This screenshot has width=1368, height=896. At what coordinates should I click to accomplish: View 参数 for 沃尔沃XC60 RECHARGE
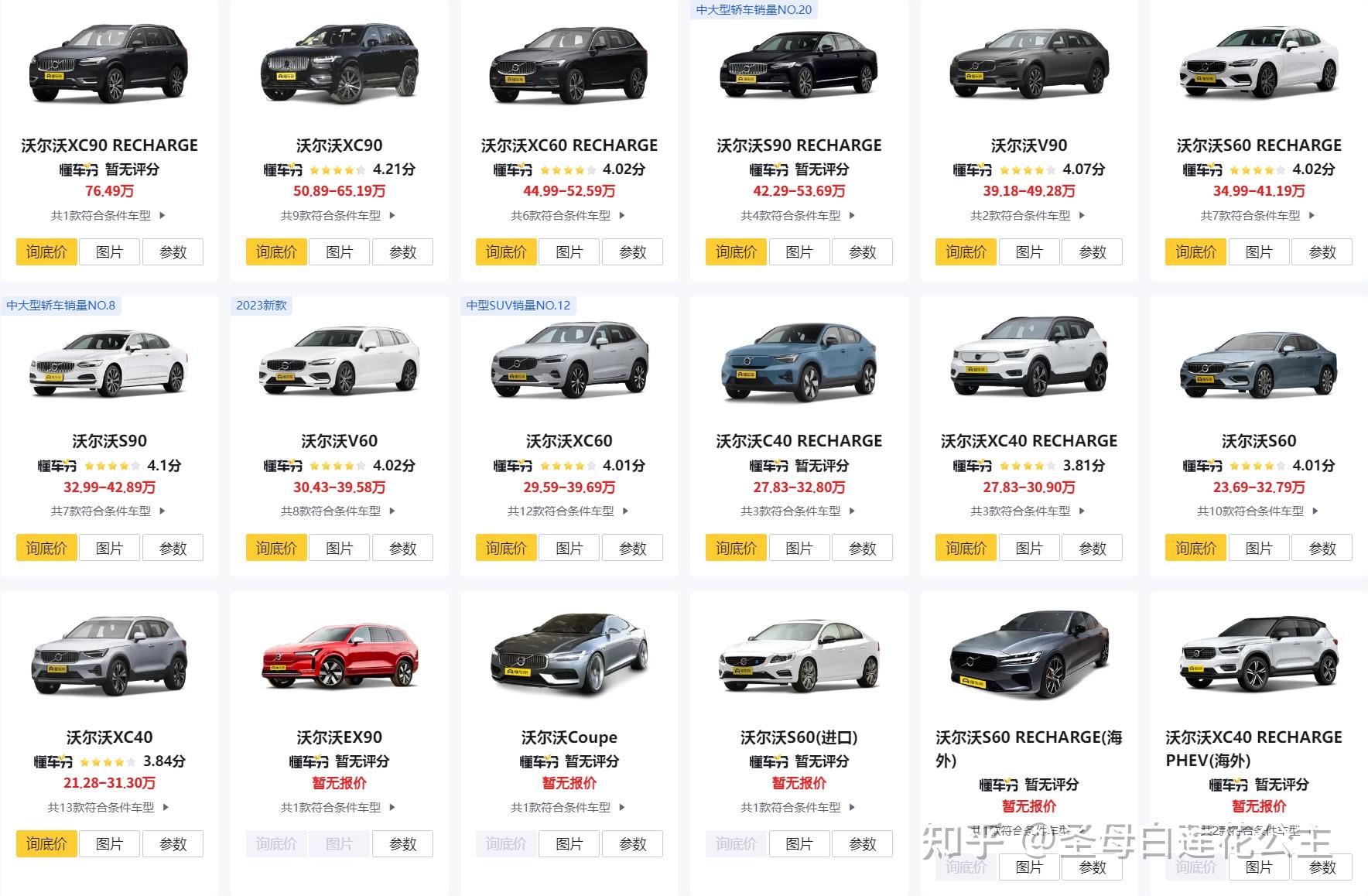coord(632,252)
